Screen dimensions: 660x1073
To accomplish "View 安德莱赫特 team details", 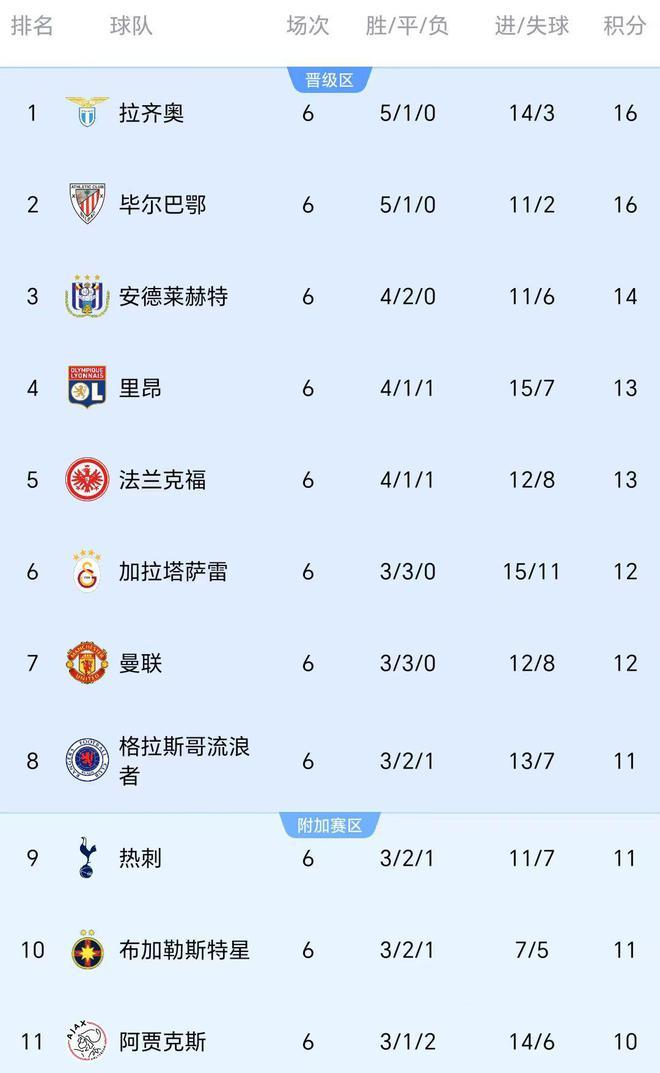I will (x=173, y=296).
